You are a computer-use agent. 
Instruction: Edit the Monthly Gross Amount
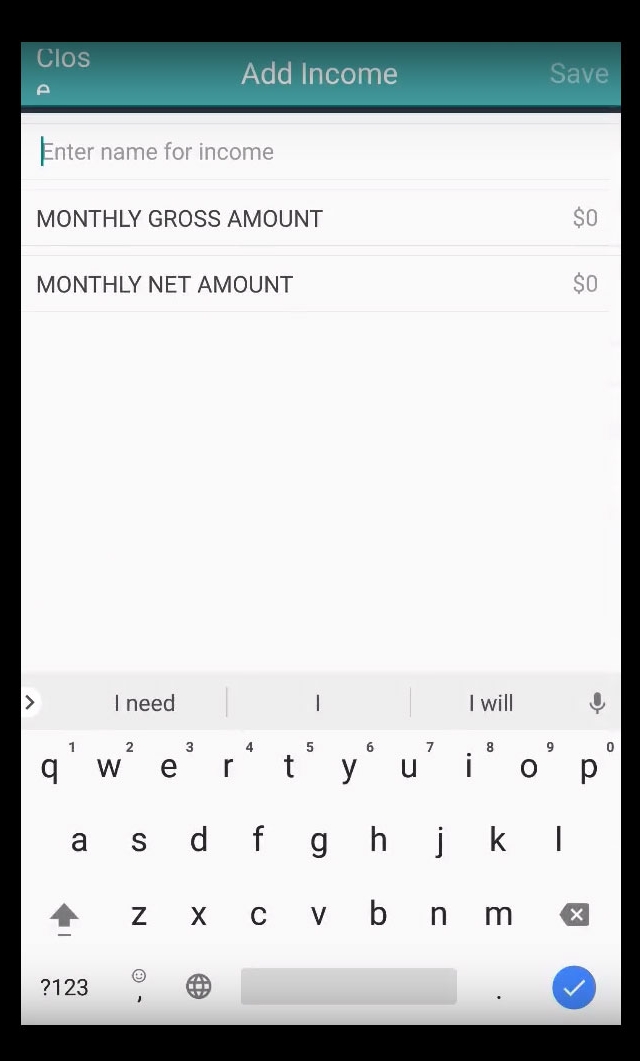[x=321, y=218]
